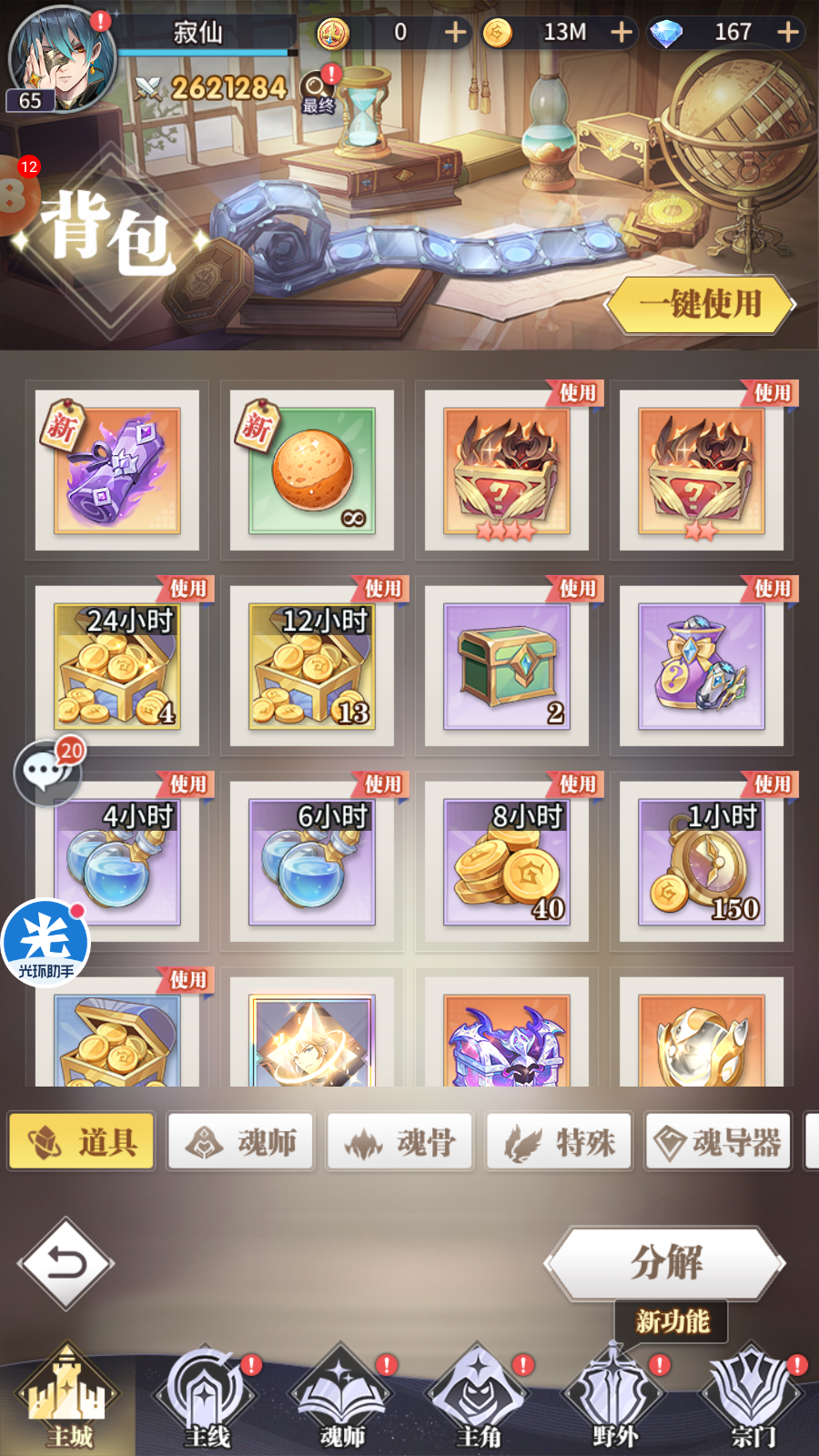The image size is (819, 1456).
Task: Select the 道具 items tab
Action: [82, 1142]
